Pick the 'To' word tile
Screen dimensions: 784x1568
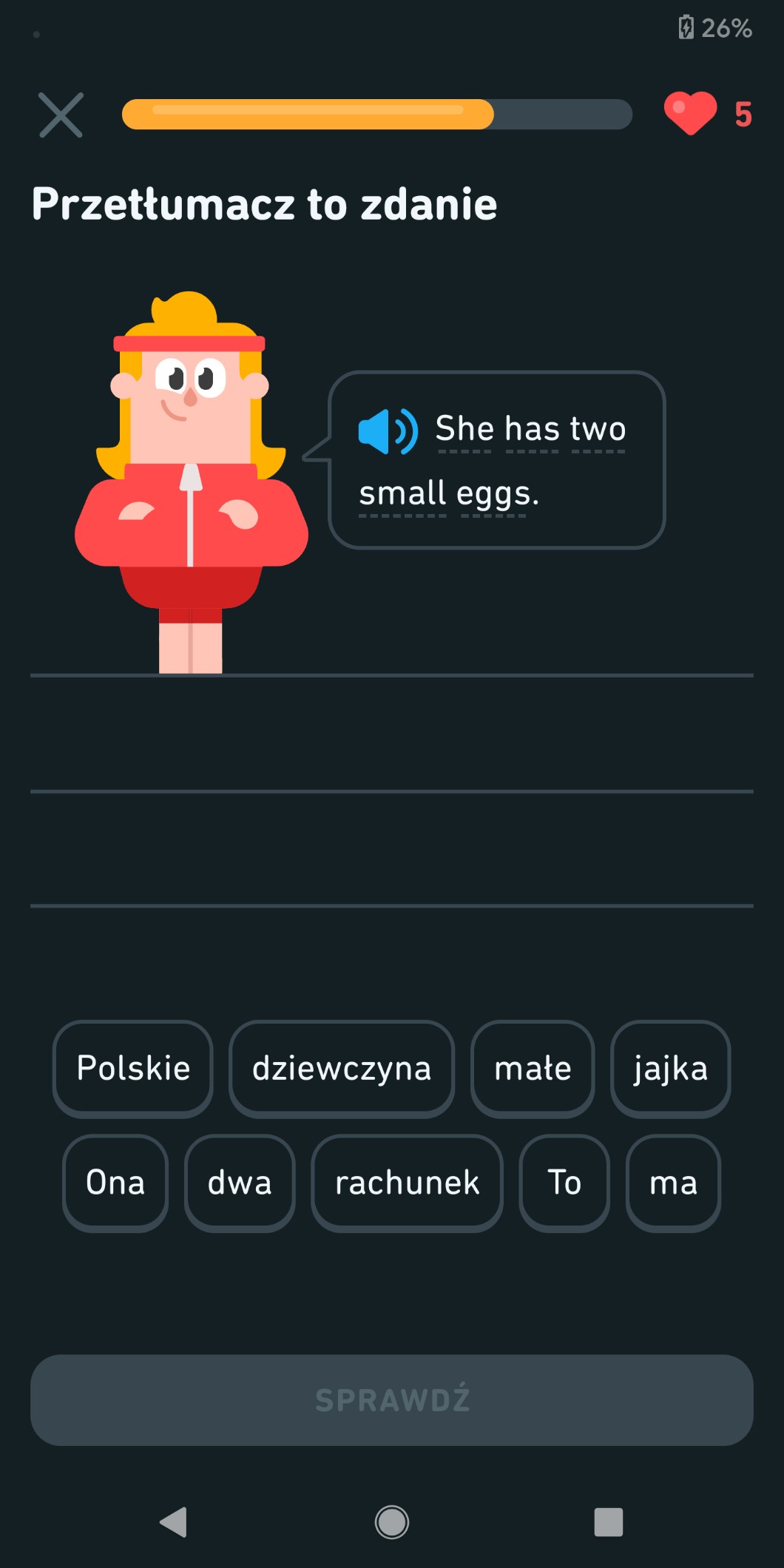pyautogui.click(x=564, y=1182)
